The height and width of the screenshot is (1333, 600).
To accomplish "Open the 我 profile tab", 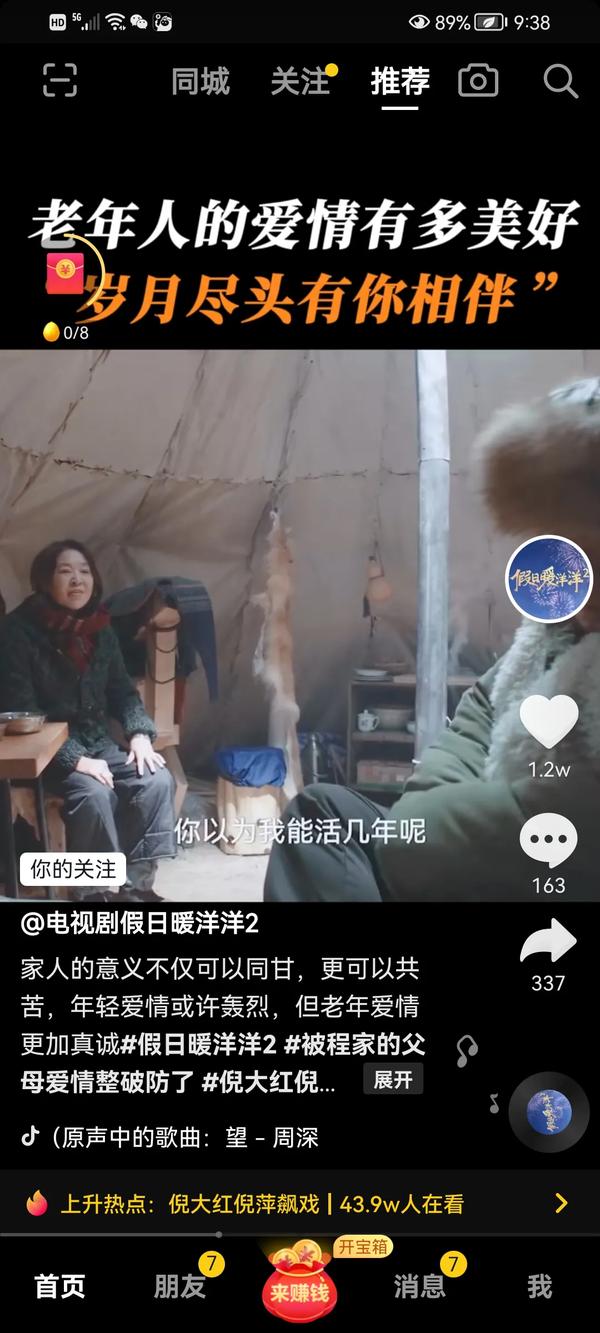I will click(x=539, y=1287).
